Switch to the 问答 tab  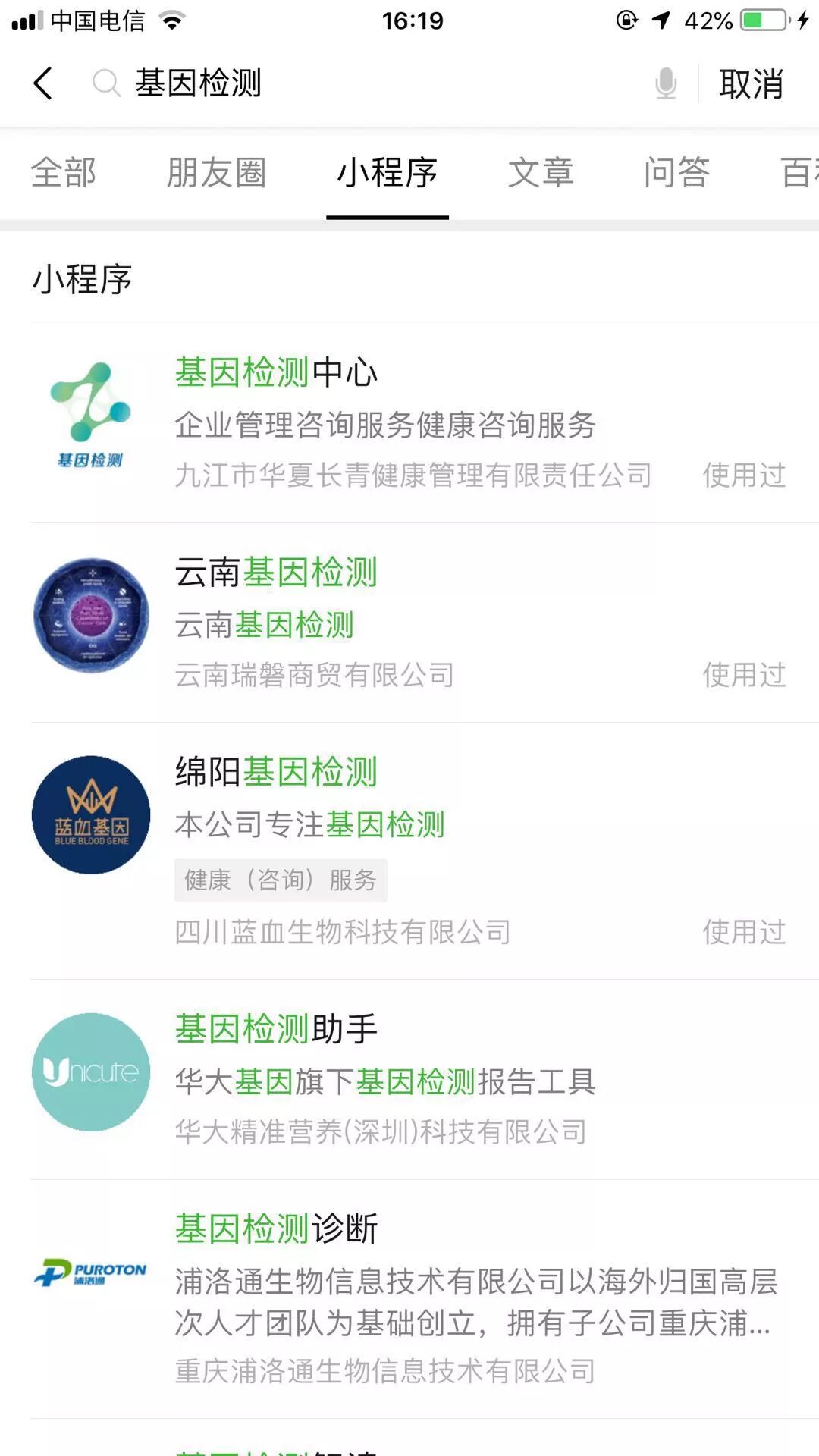click(x=677, y=173)
